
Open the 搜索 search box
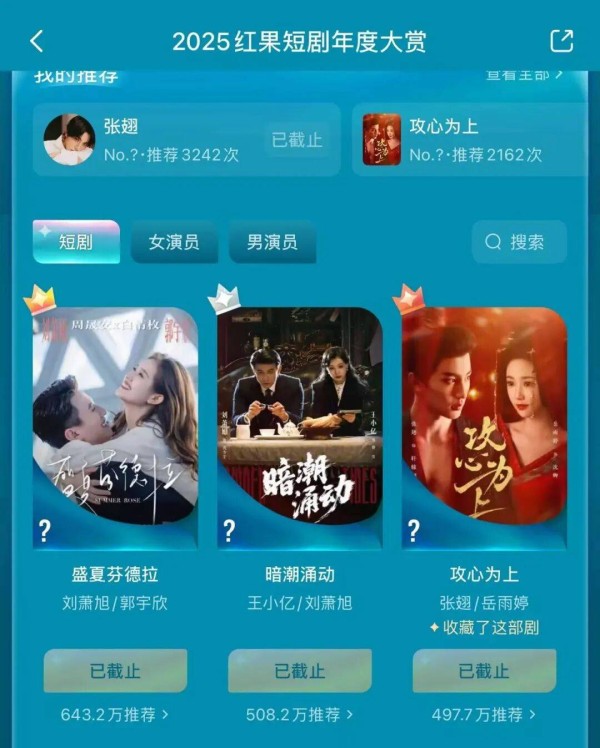519,242
